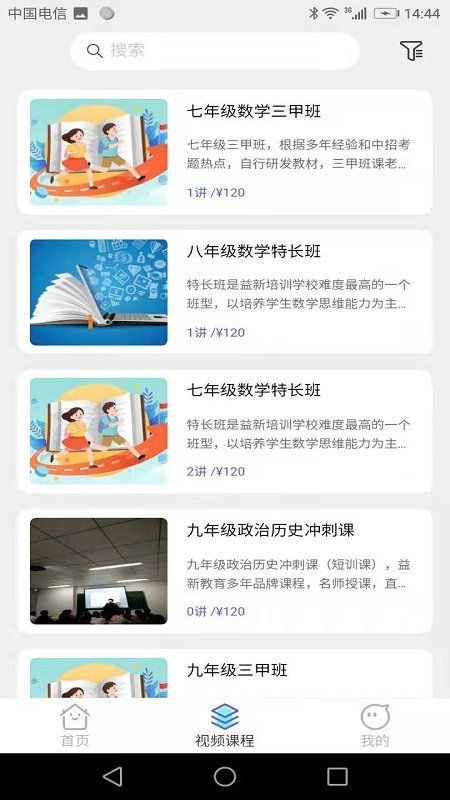450x800 pixels.
Task: View the 九年级政治历史冲刺课 course
Action: [x=225, y=571]
